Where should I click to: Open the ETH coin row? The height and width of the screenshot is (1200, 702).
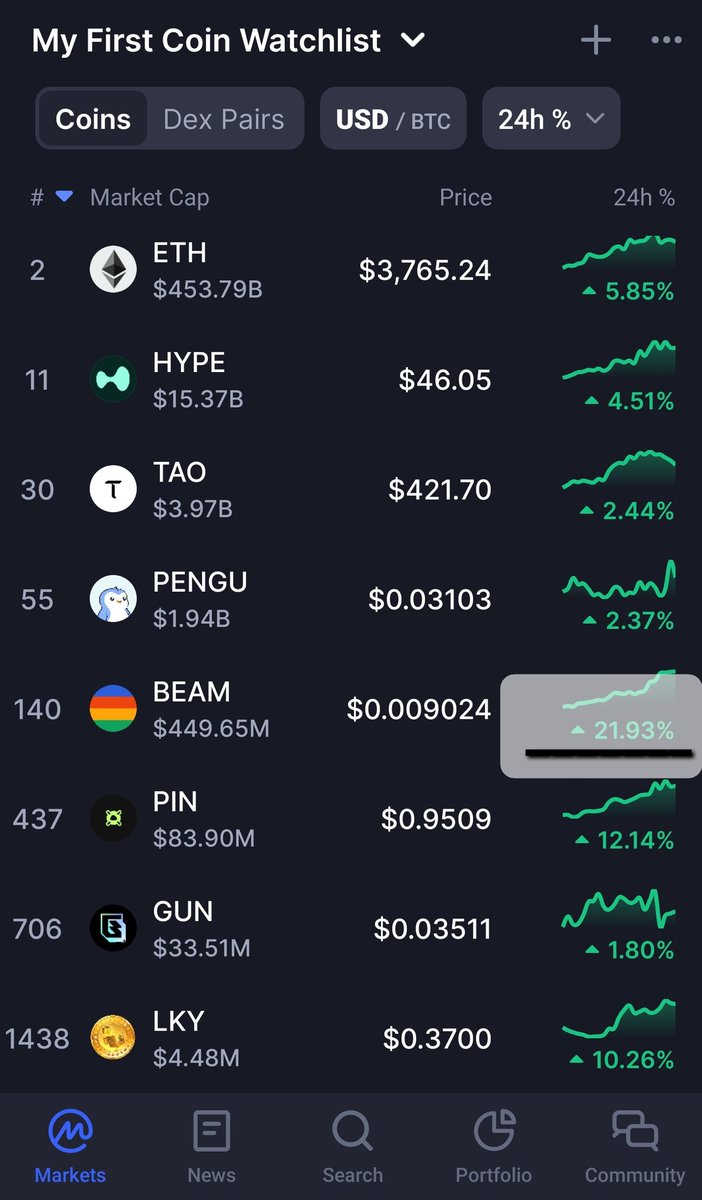point(351,270)
